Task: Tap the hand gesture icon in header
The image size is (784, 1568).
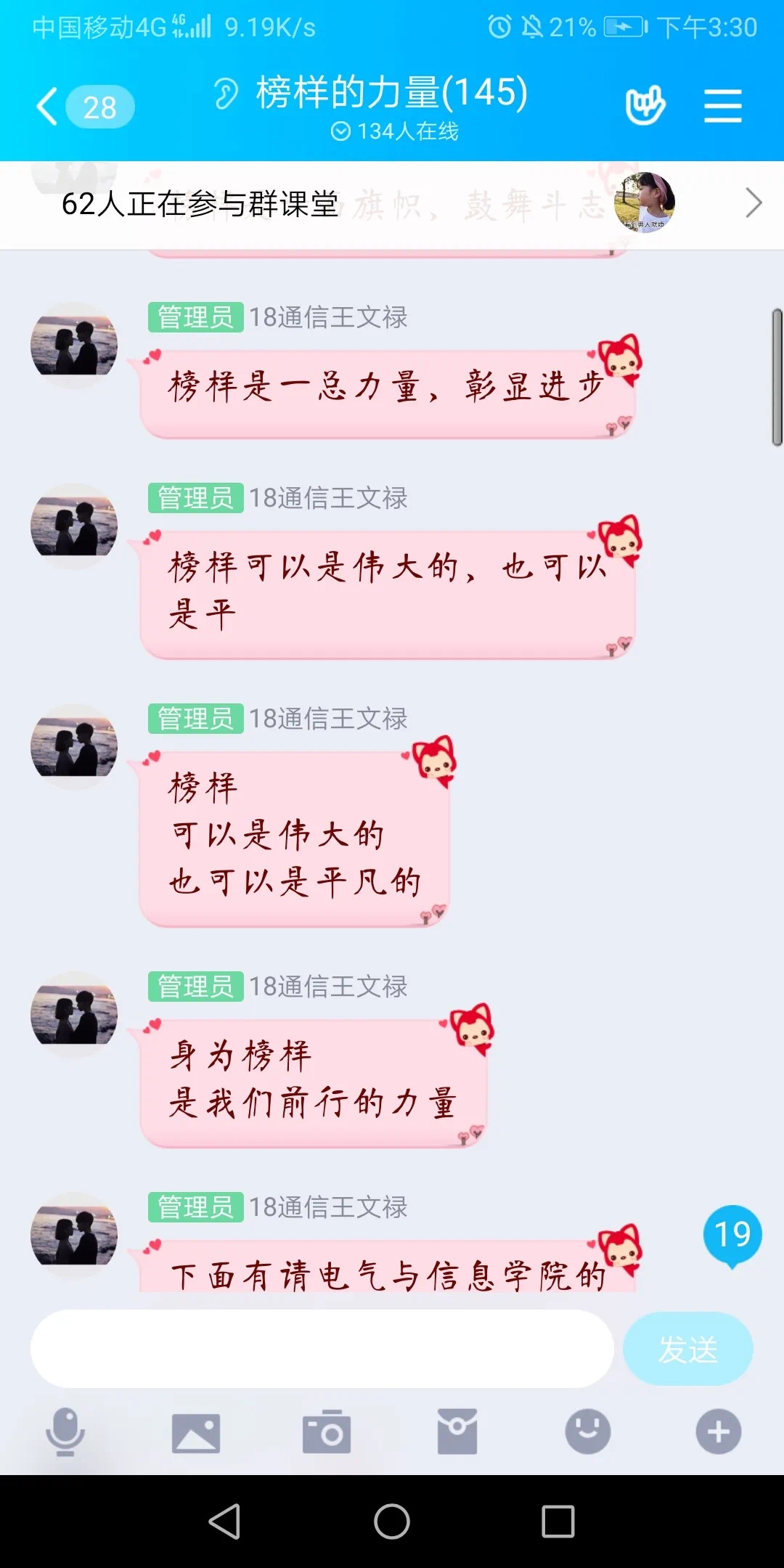Action: click(645, 106)
